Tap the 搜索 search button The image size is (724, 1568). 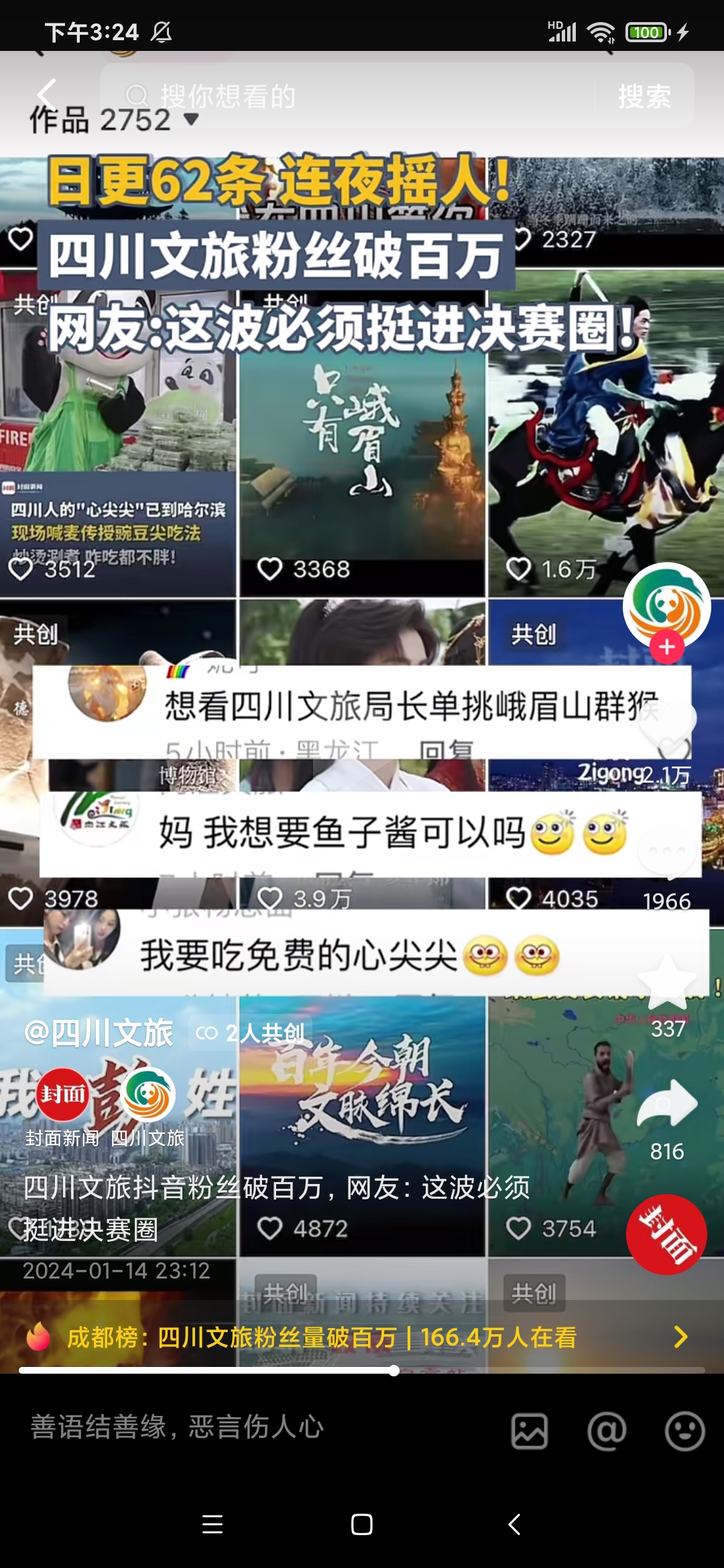644,96
